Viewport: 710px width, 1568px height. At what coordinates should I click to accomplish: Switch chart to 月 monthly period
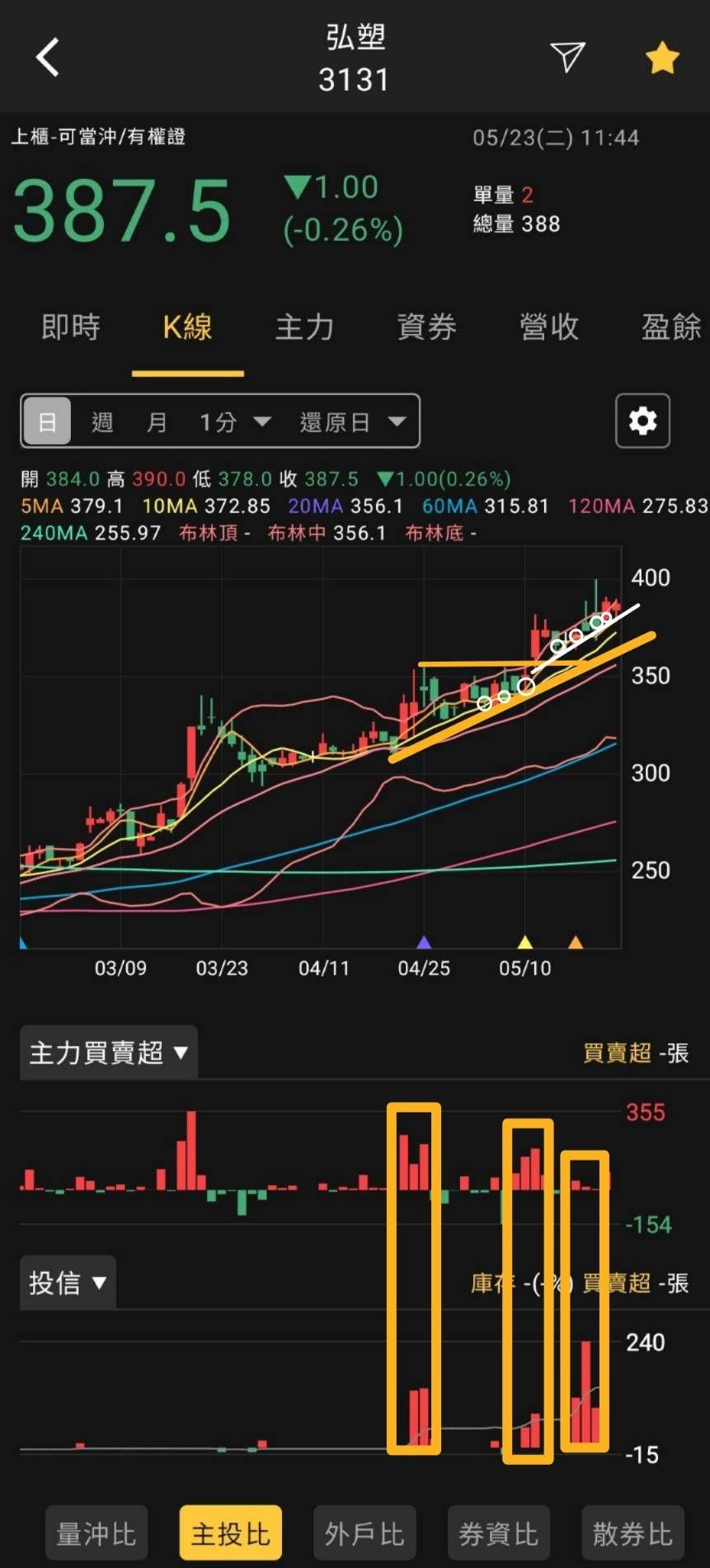click(x=157, y=422)
